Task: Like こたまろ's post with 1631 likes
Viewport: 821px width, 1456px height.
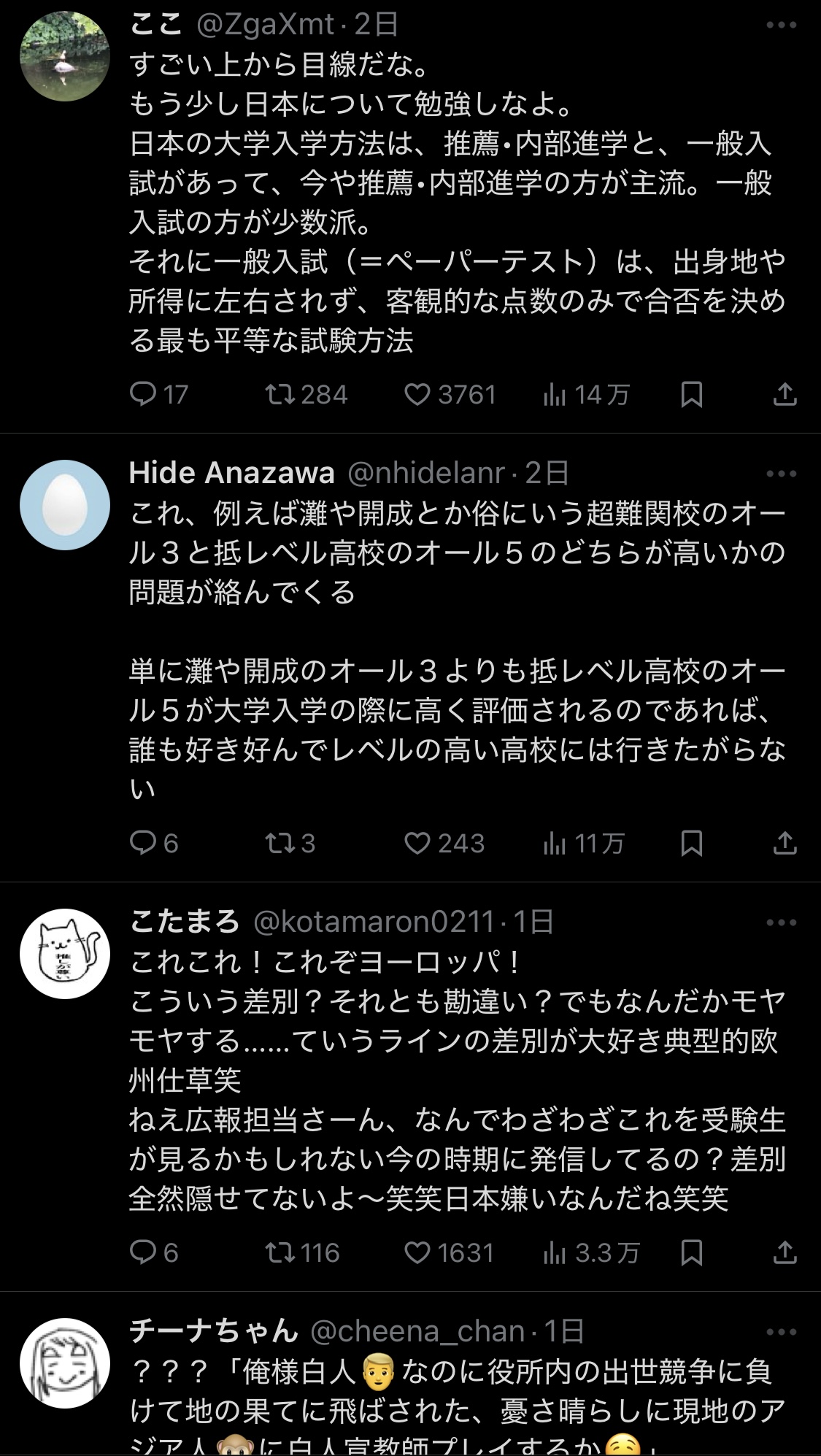Action: tap(417, 1253)
